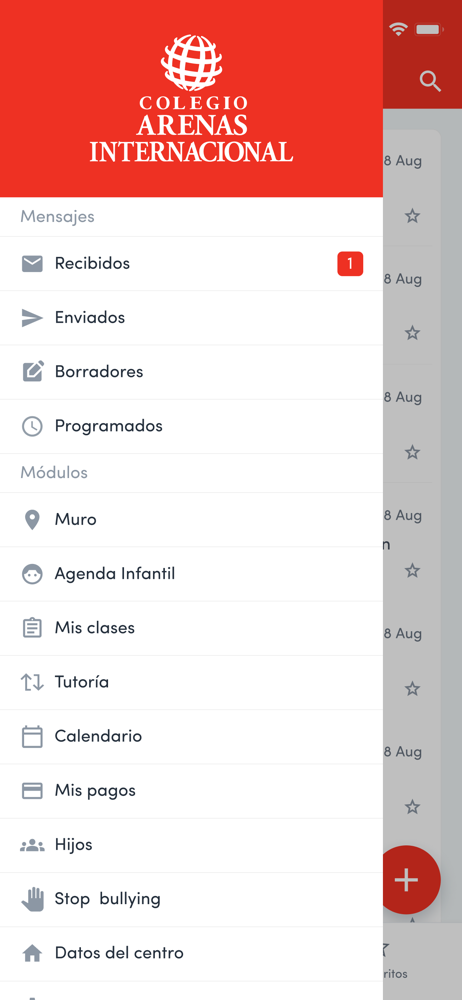Open Mis clases
Image resolution: width=462 pixels, height=1000 pixels.
click(x=191, y=628)
